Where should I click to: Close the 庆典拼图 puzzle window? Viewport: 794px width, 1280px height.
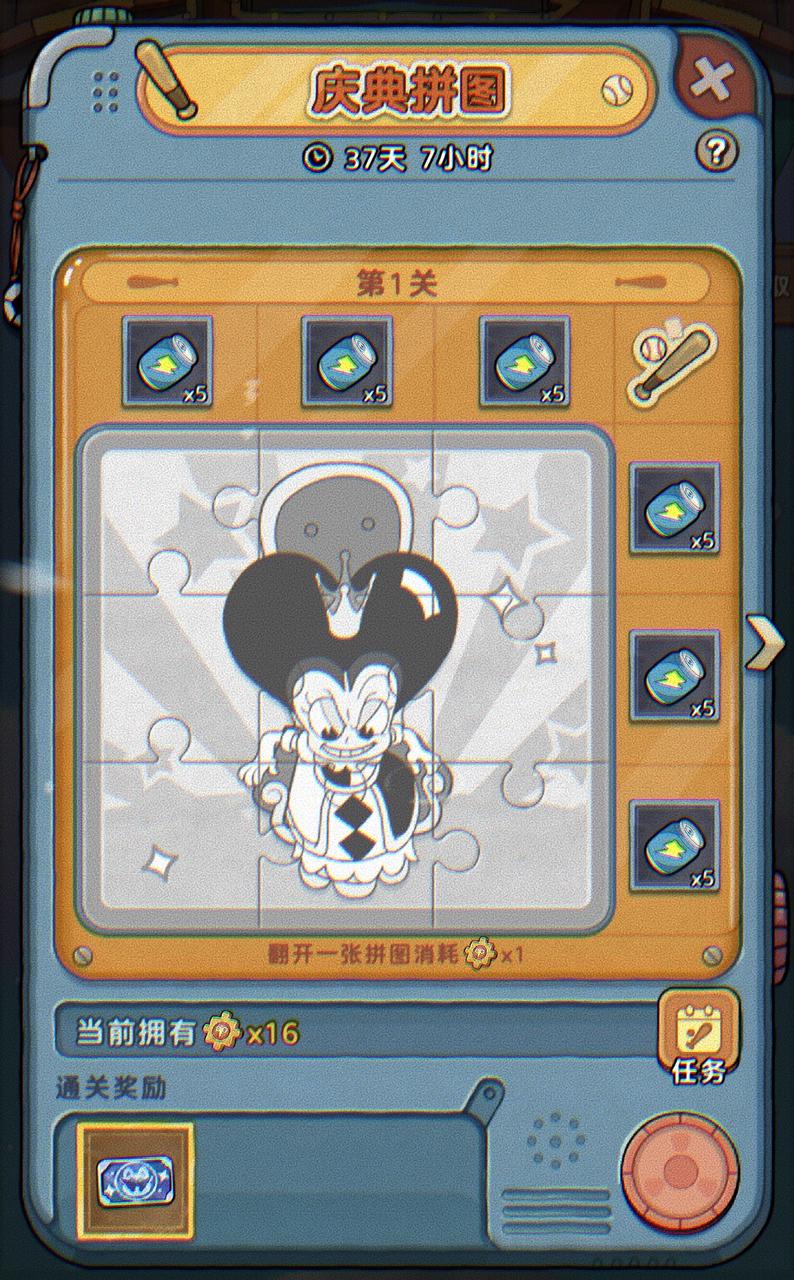pos(711,78)
